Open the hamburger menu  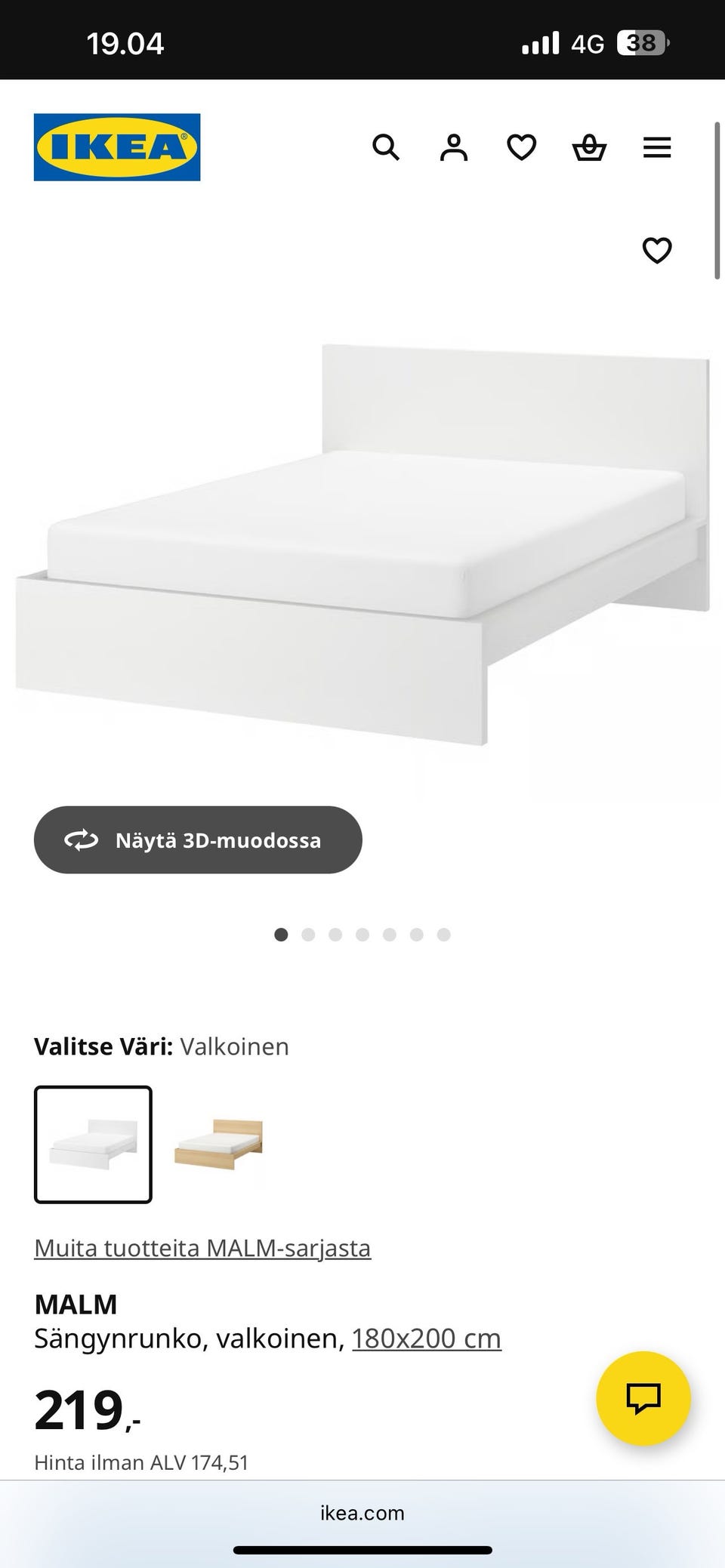(x=656, y=147)
